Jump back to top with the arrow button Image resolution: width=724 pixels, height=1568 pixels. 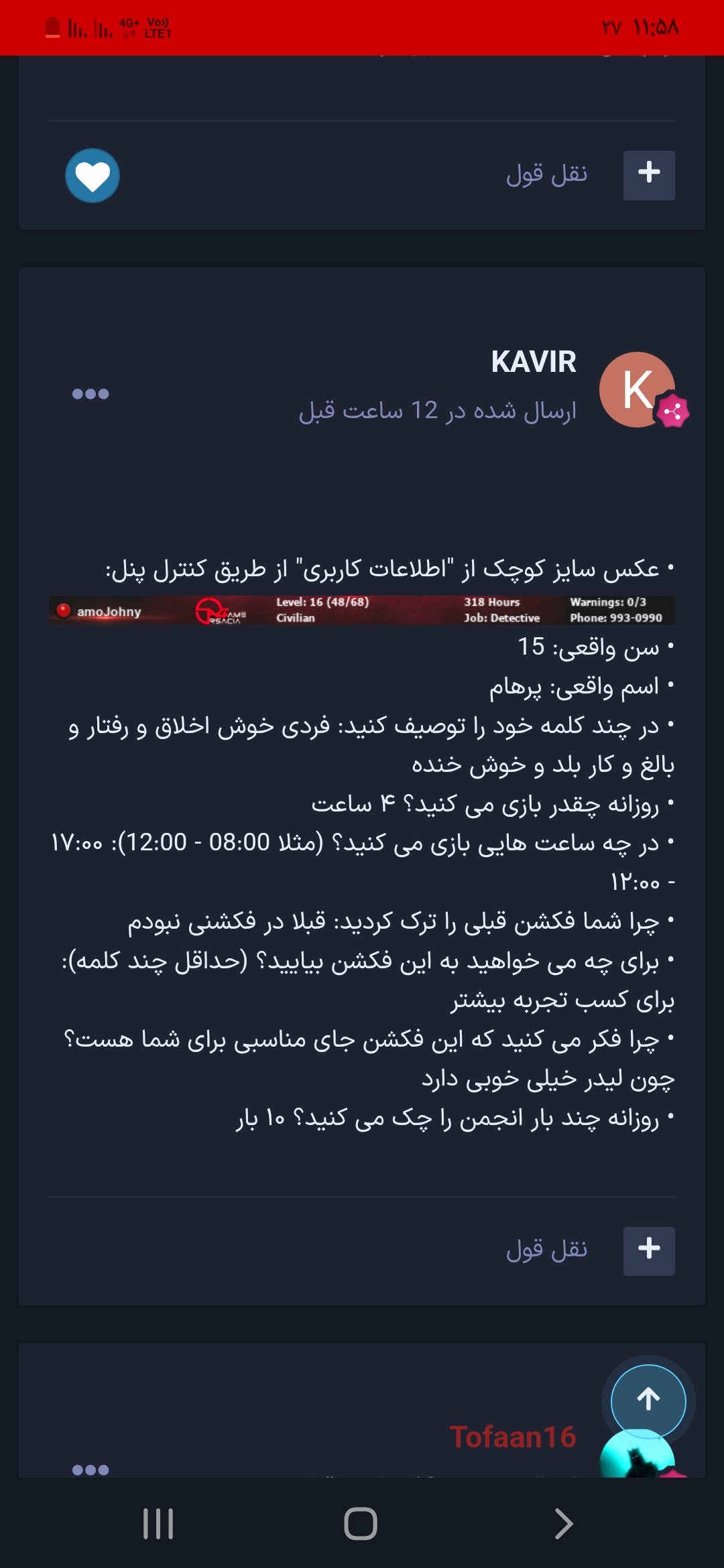click(648, 1400)
